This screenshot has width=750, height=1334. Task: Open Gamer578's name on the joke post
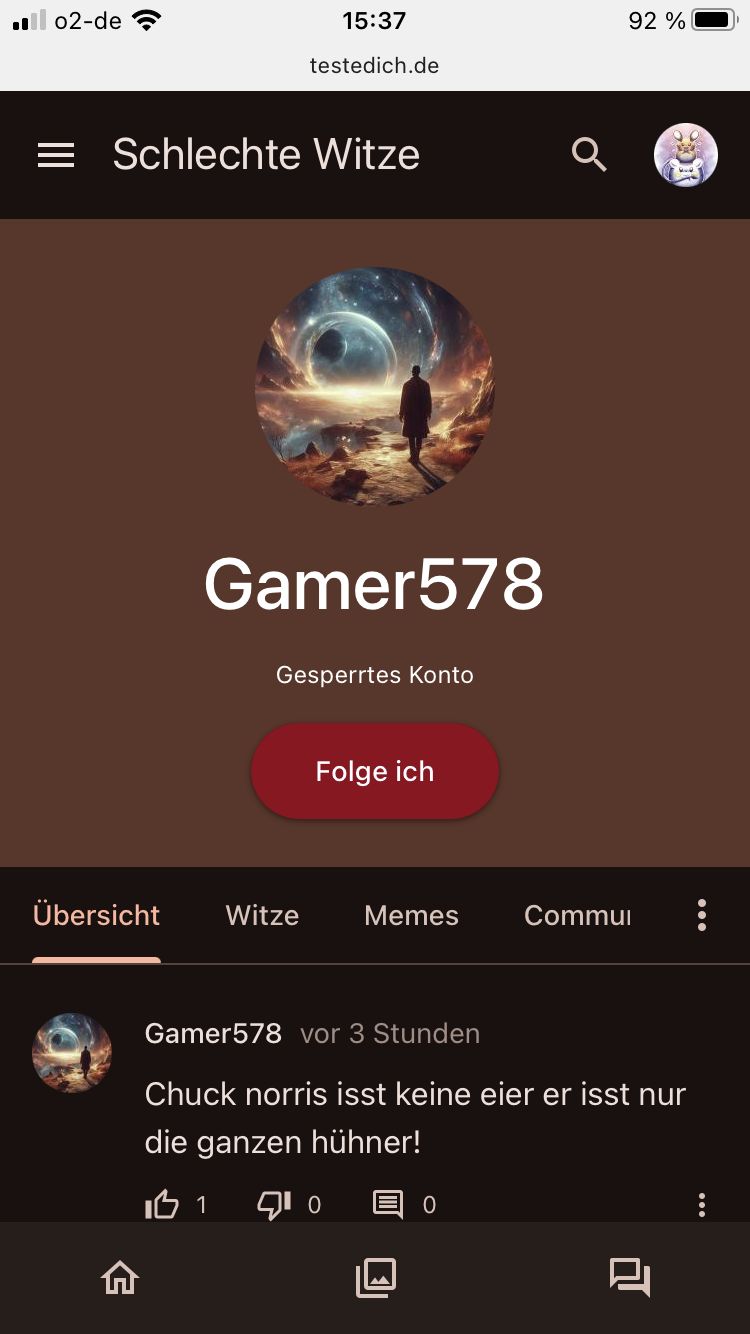pyautogui.click(x=213, y=1033)
